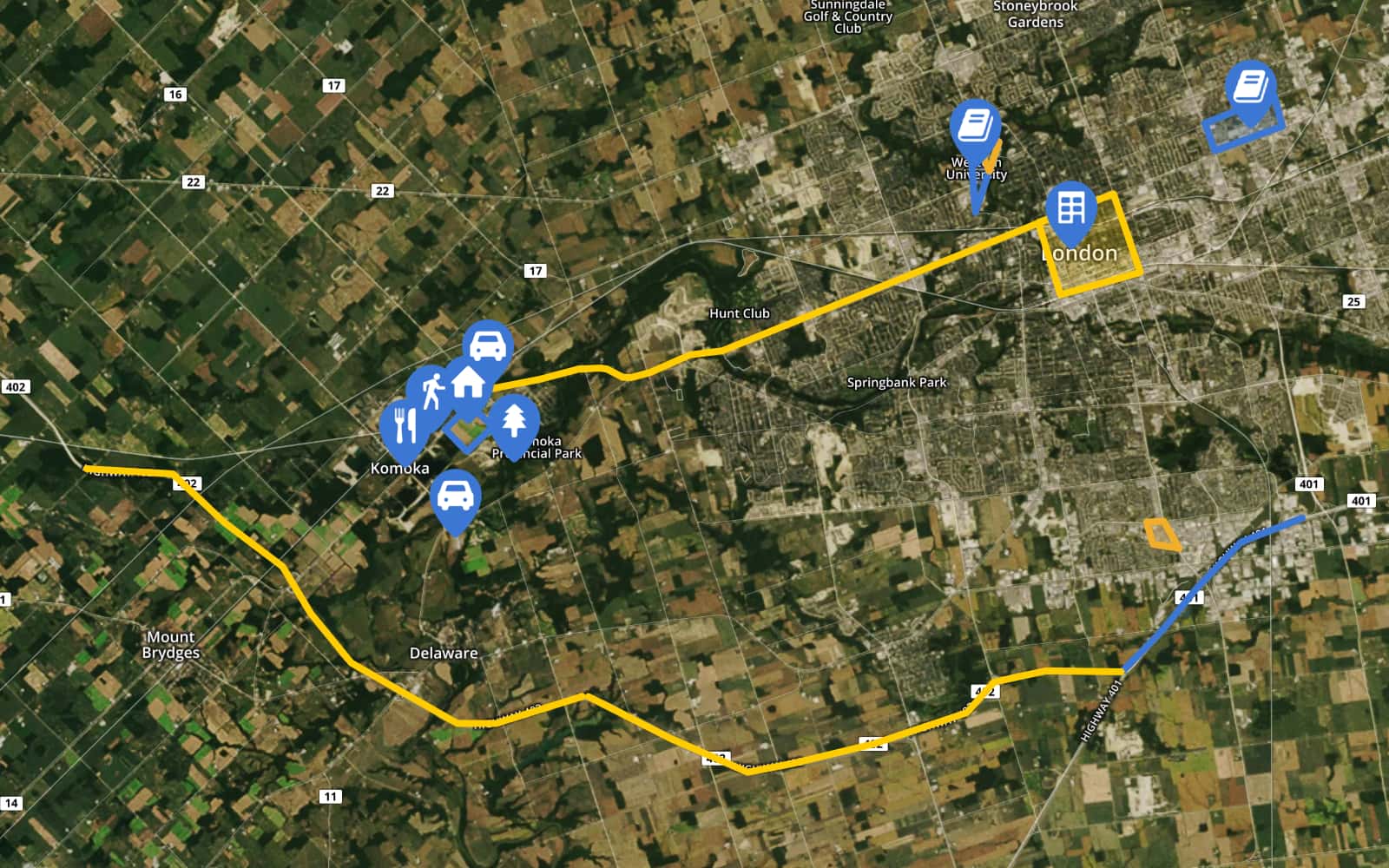Open the book pin at Western University
This screenshot has width=1389, height=868.
(x=975, y=125)
